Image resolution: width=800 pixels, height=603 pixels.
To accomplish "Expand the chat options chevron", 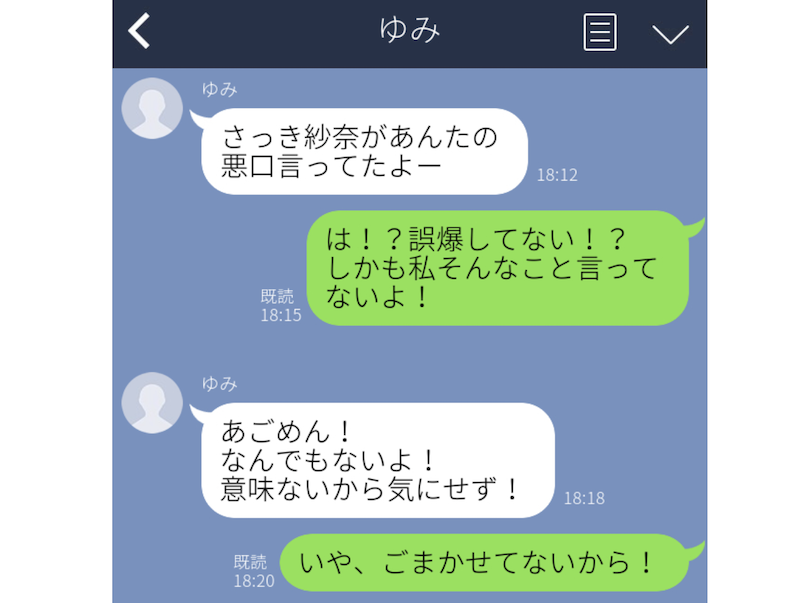I will [670, 33].
